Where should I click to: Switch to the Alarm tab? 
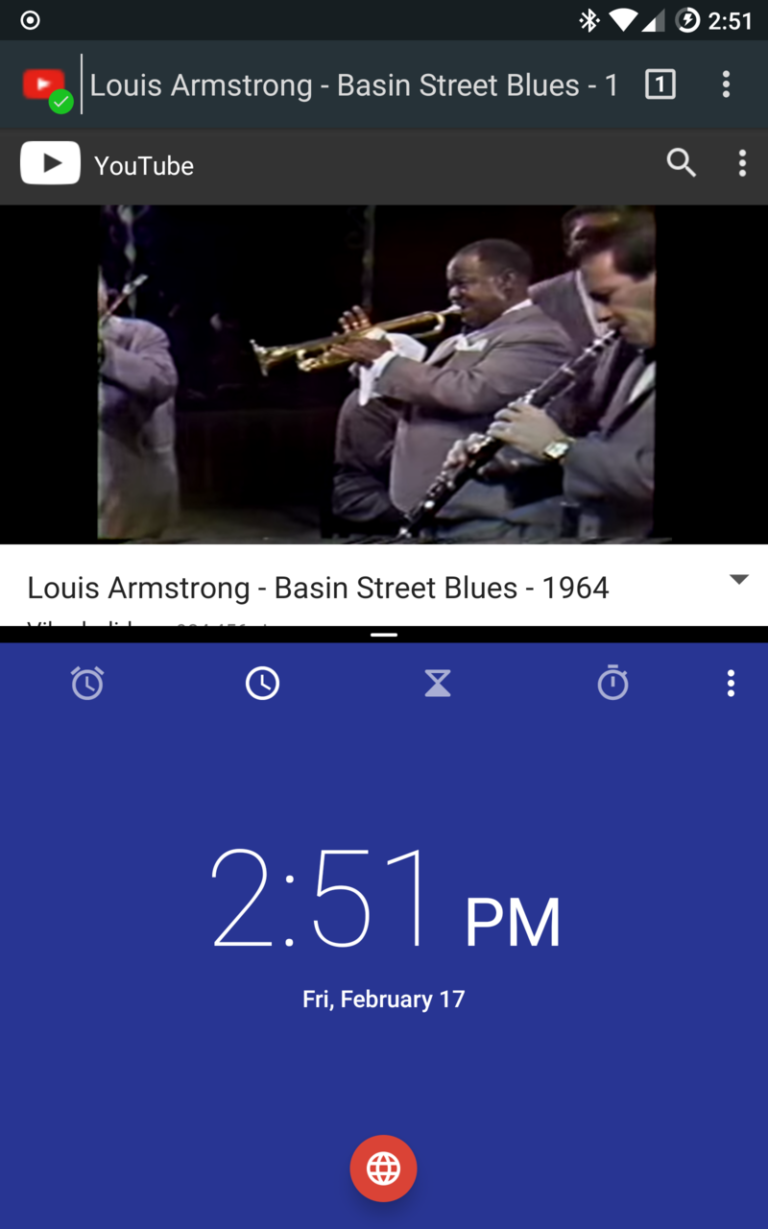(87, 683)
